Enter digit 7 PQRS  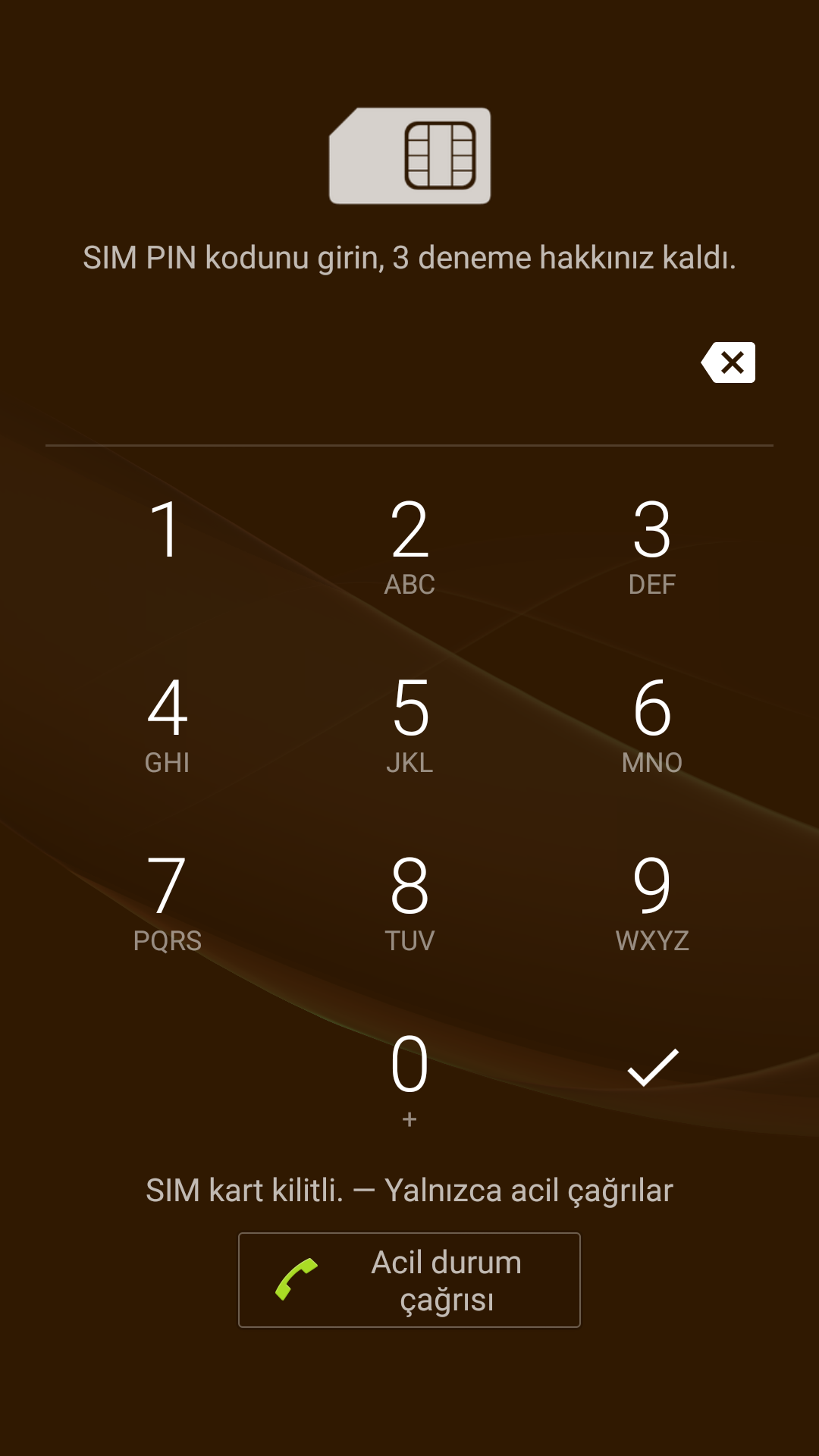(167, 901)
